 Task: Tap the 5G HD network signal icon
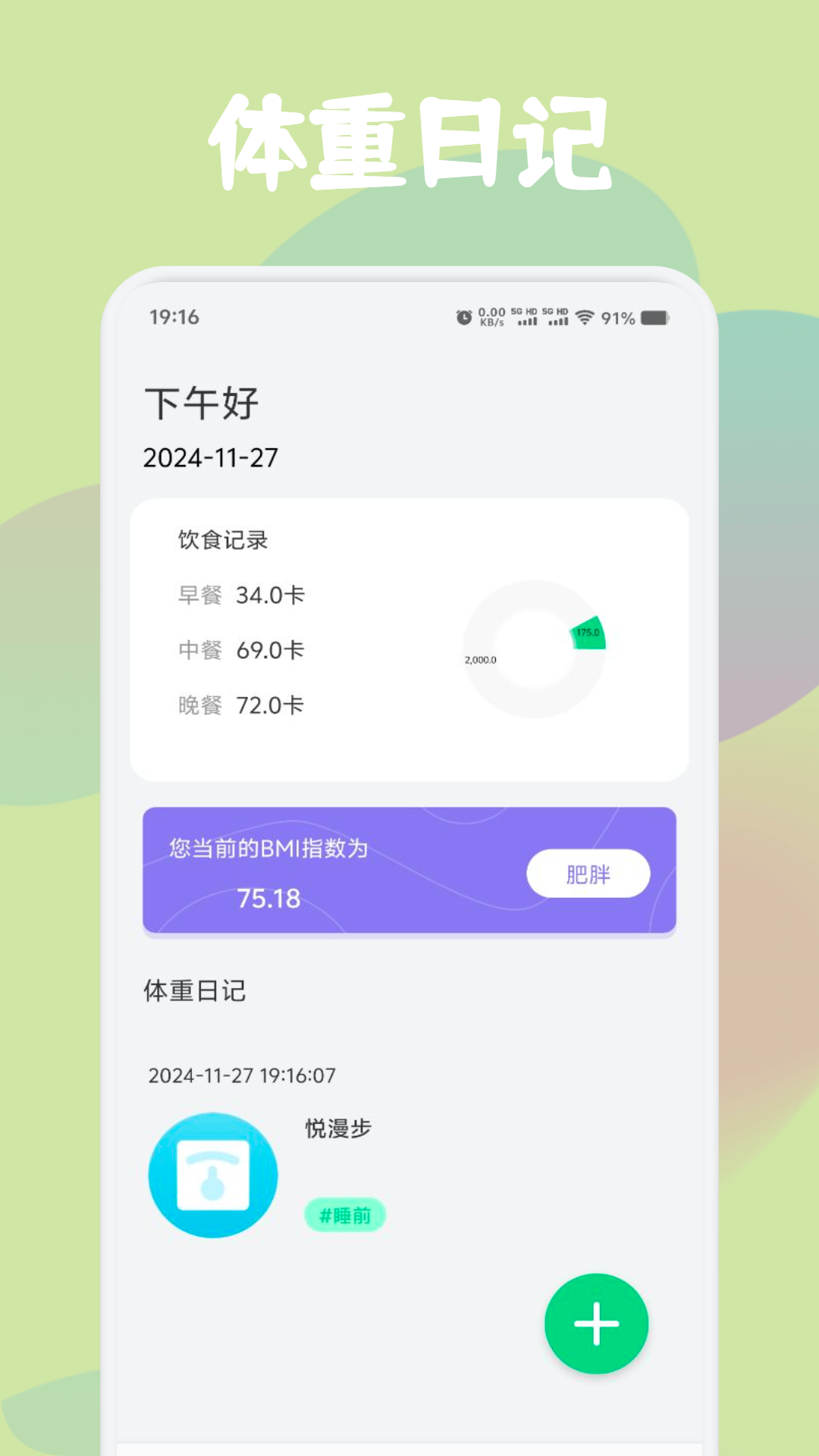tap(524, 316)
